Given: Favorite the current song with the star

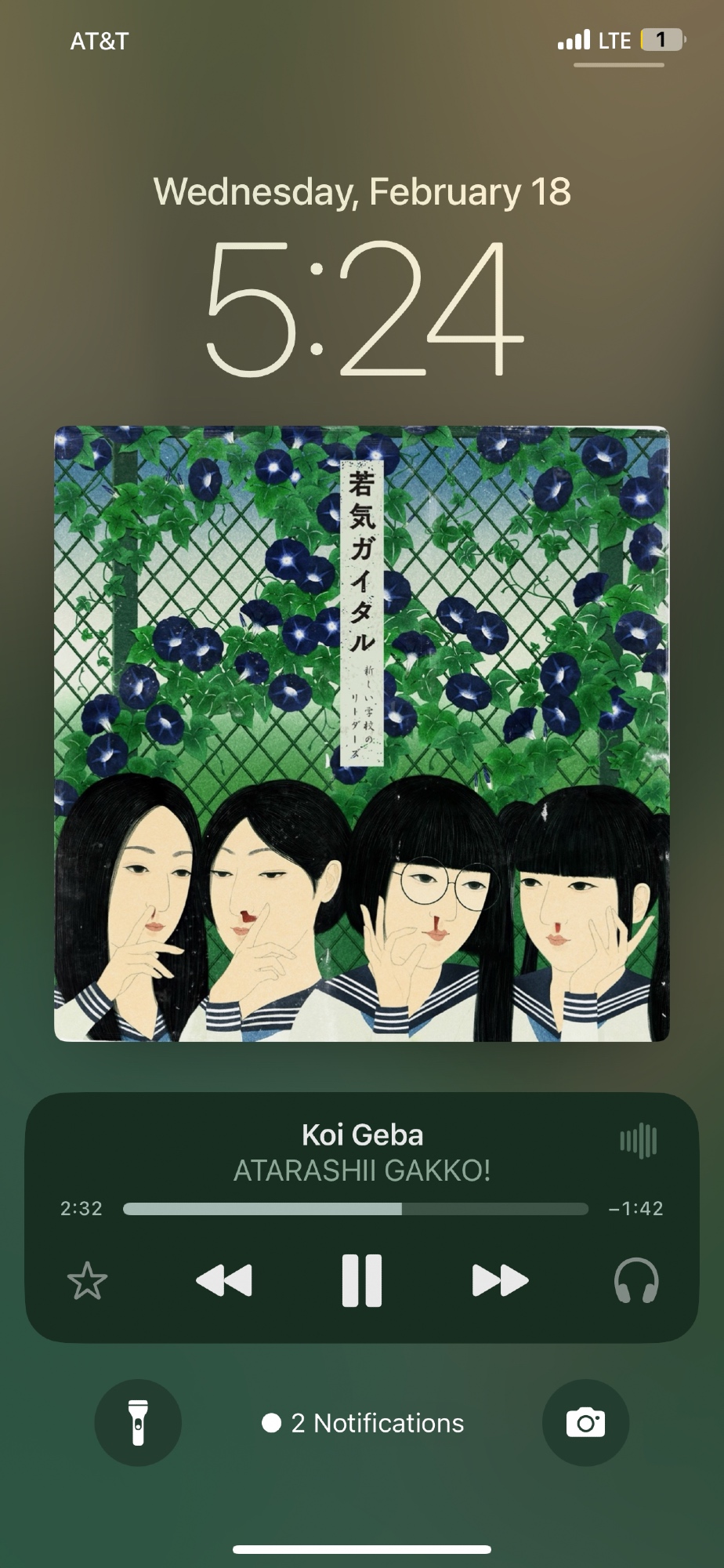Looking at the screenshot, I should 87,1281.
